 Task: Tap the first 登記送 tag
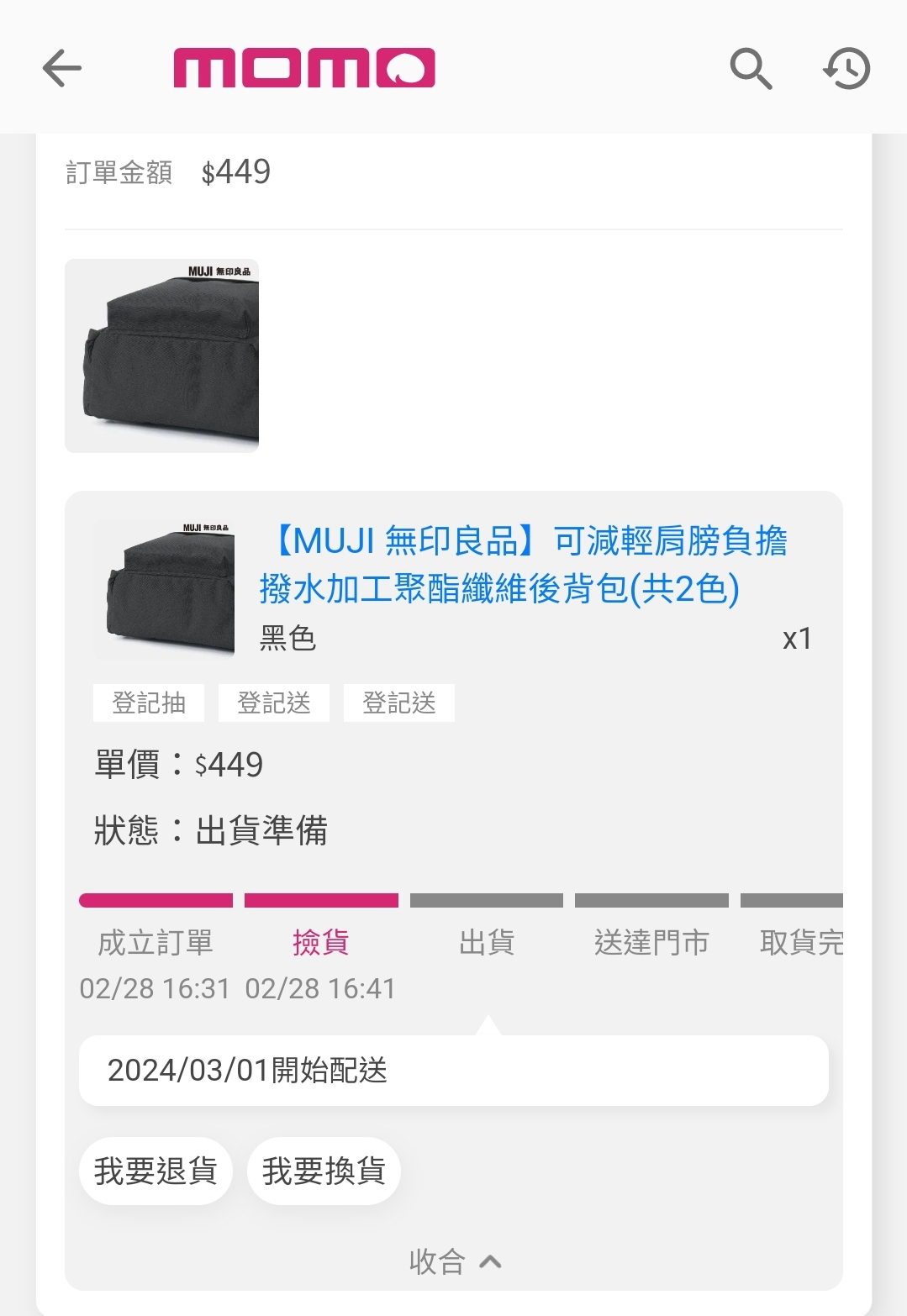pos(274,703)
